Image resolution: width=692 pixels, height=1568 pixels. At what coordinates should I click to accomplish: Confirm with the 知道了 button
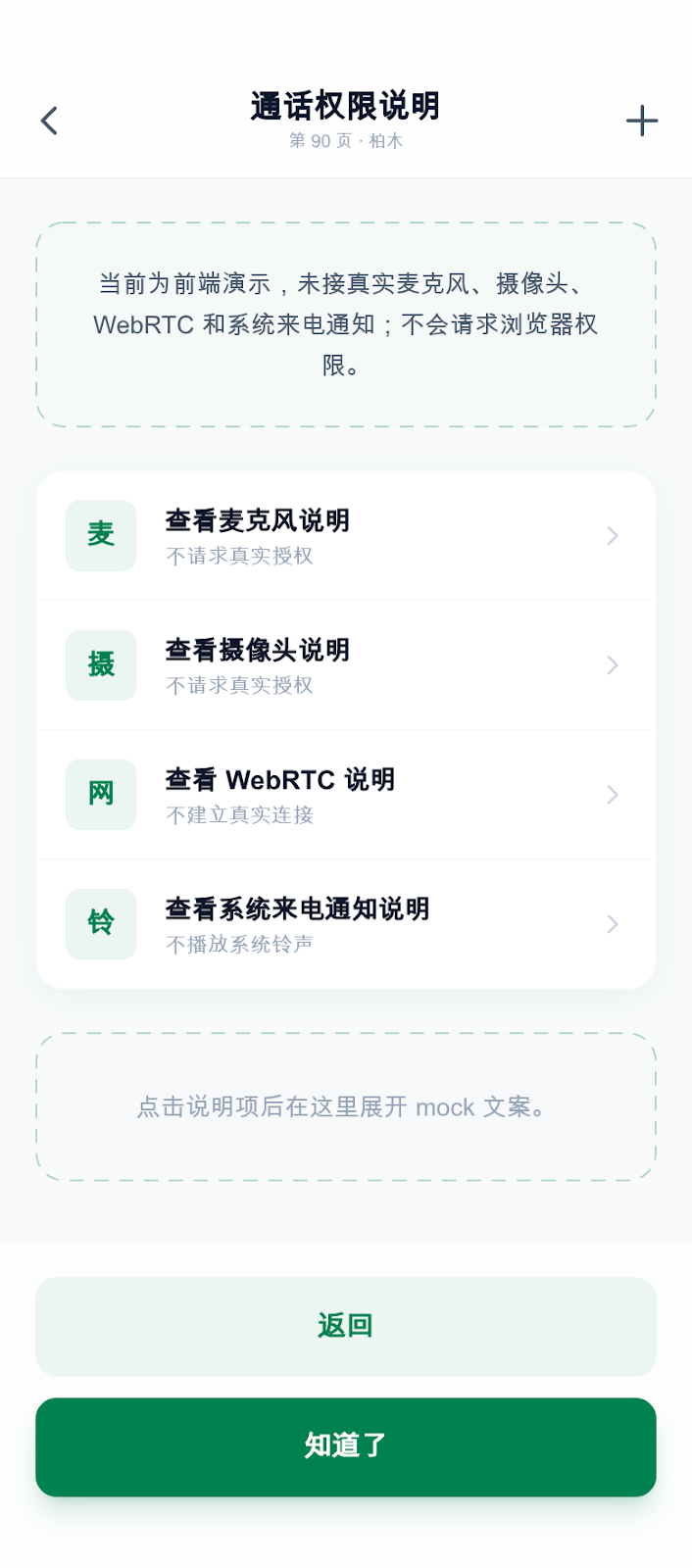click(x=346, y=1446)
